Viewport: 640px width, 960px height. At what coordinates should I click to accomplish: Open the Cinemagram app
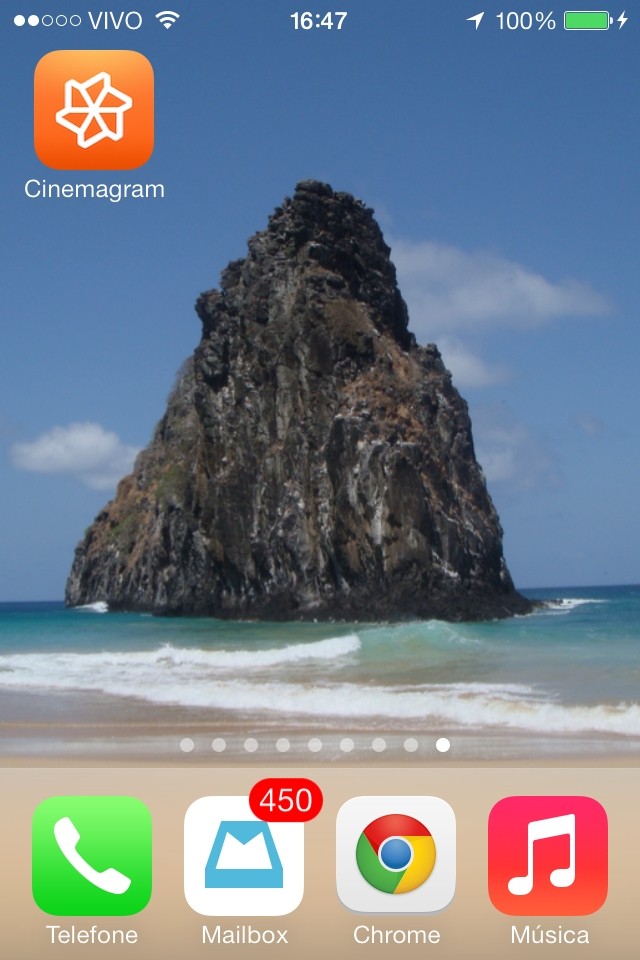point(94,110)
